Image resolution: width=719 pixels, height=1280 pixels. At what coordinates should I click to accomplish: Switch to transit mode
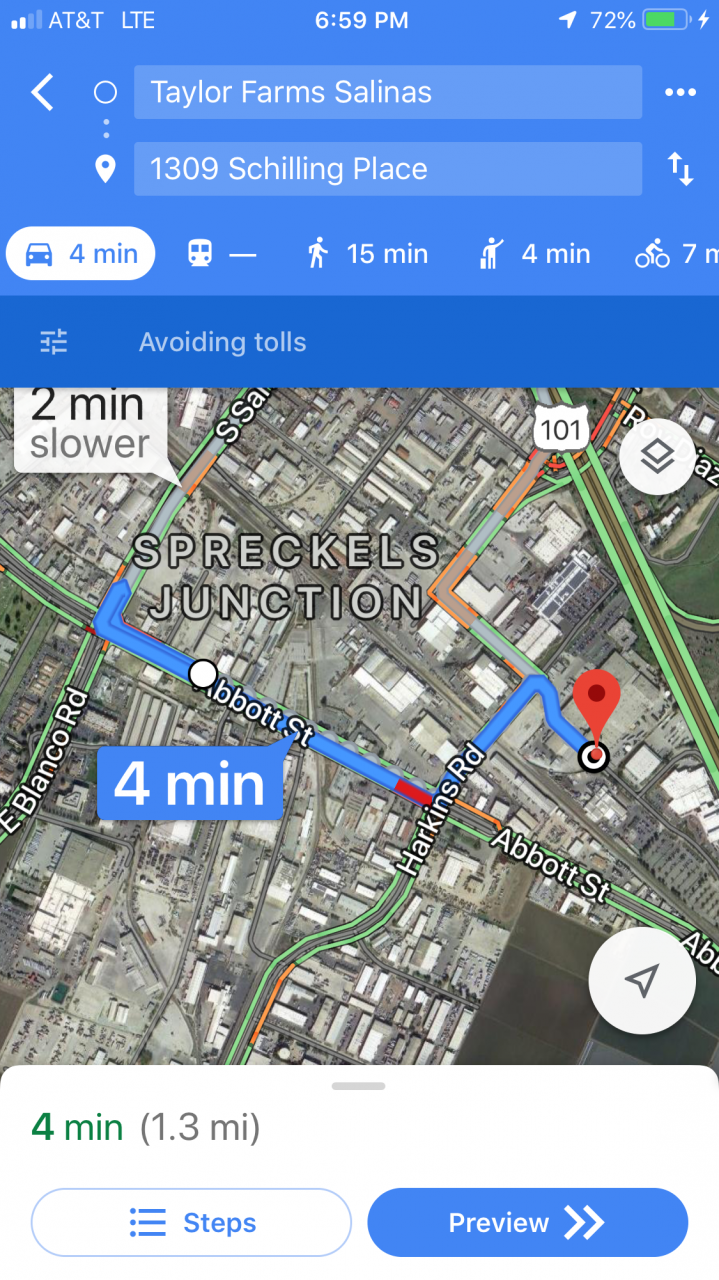(x=222, y=254)
